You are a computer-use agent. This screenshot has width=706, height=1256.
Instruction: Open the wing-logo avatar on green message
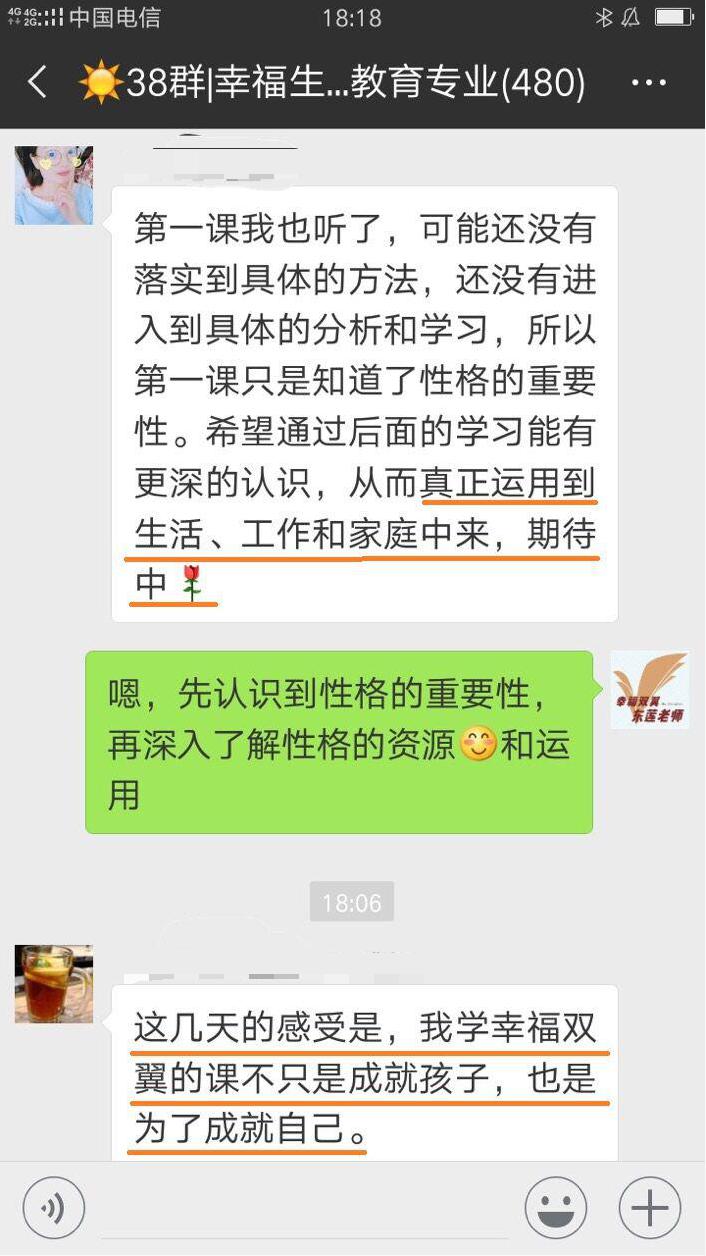click(649, 690)
